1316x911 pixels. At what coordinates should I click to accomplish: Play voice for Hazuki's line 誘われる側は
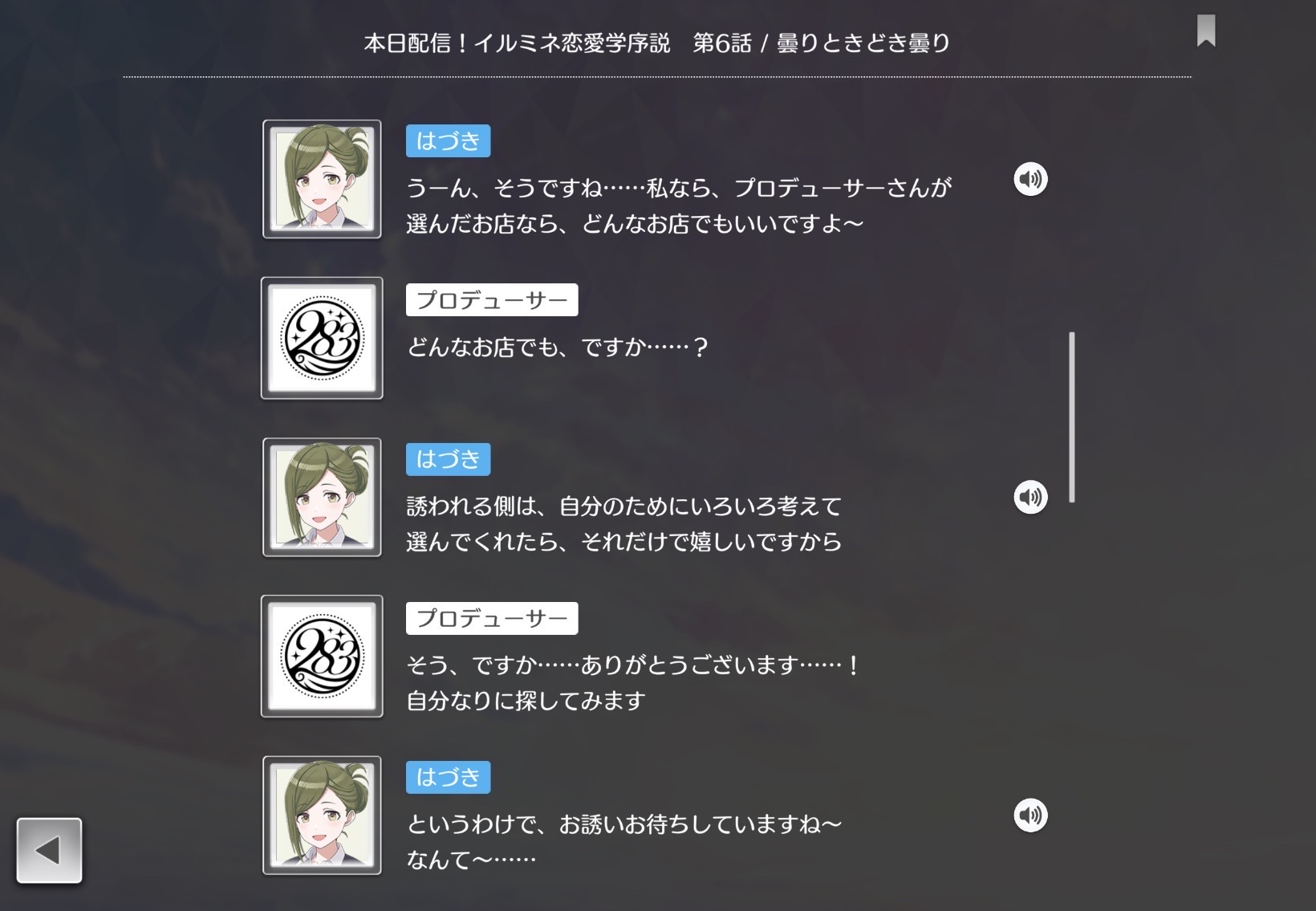1030,498
